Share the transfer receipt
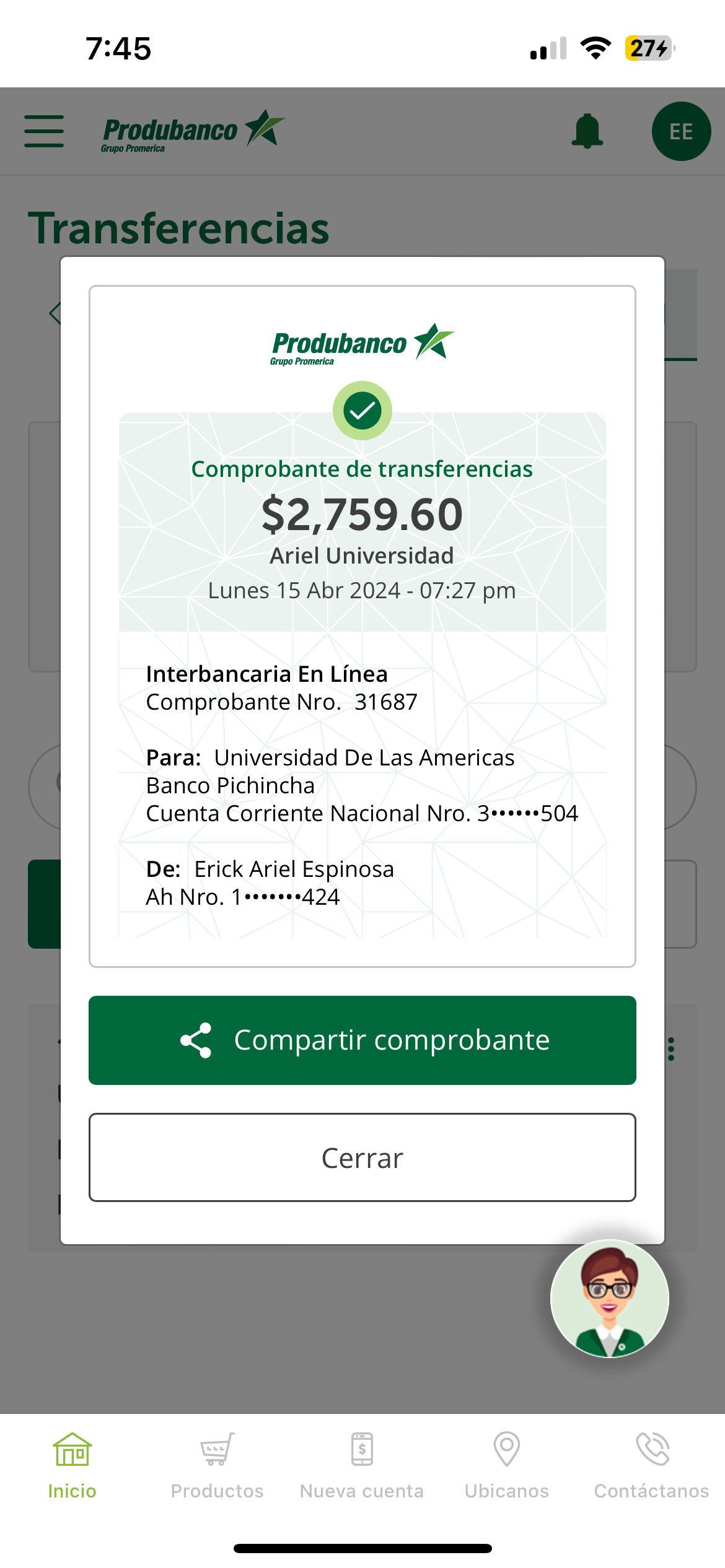Image resolution: width=725 pixels, height=1568 pixels. (362, 1040)
